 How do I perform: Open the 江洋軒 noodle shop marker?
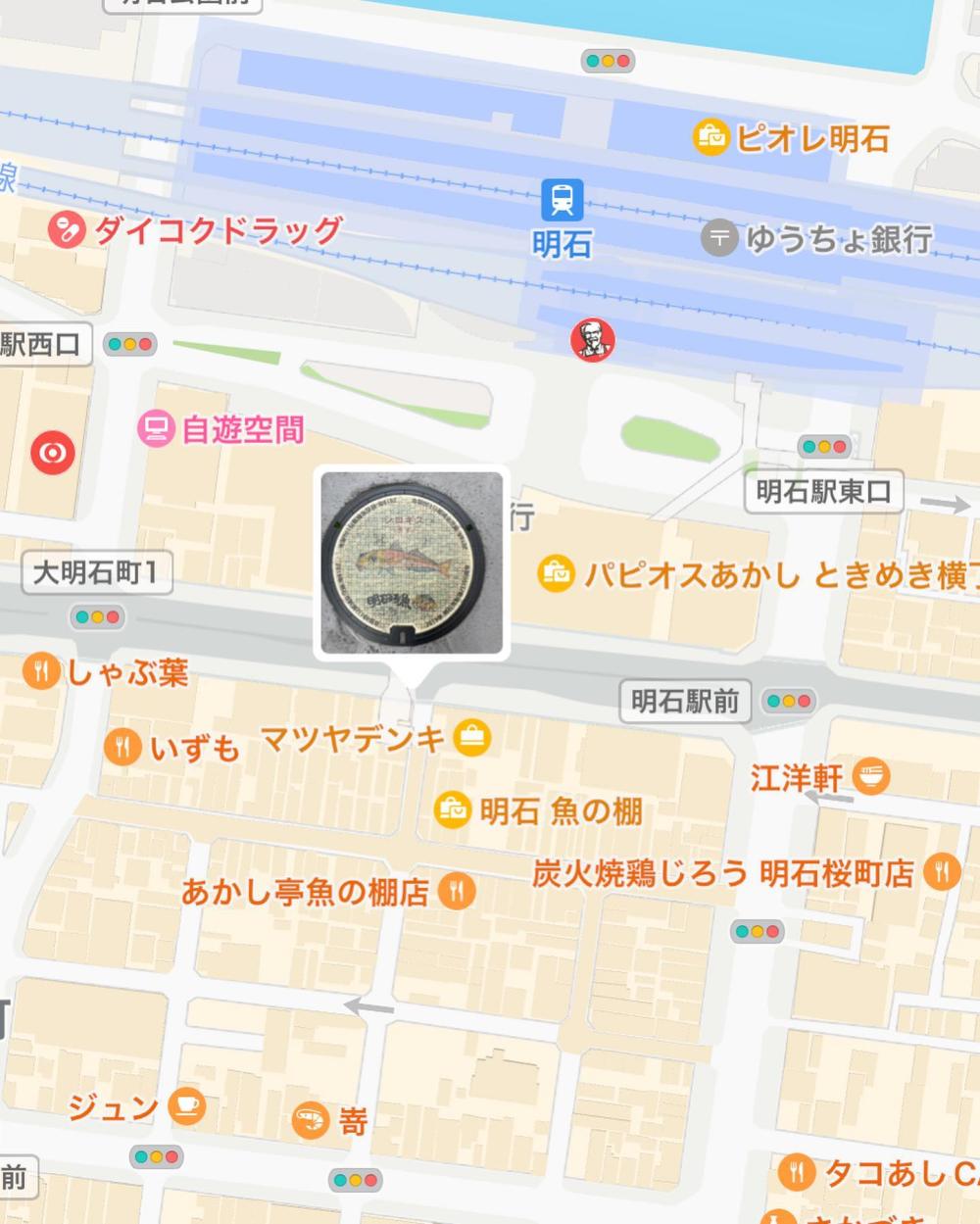[x=871, y=776]
